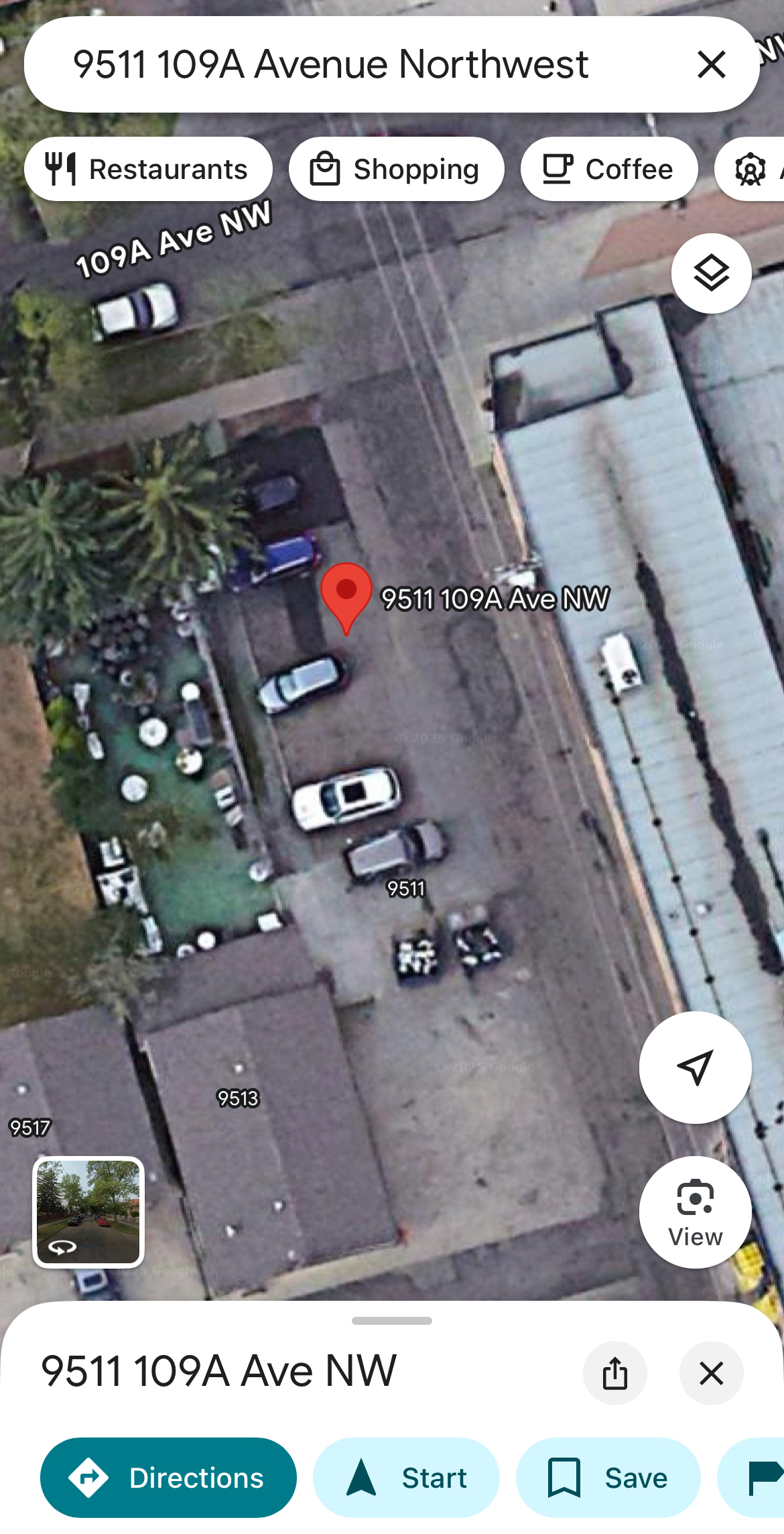Edit the 9511 109A Avenue Northwest search field
This screenshot has width=784, height=1534.
coord(348,64)
